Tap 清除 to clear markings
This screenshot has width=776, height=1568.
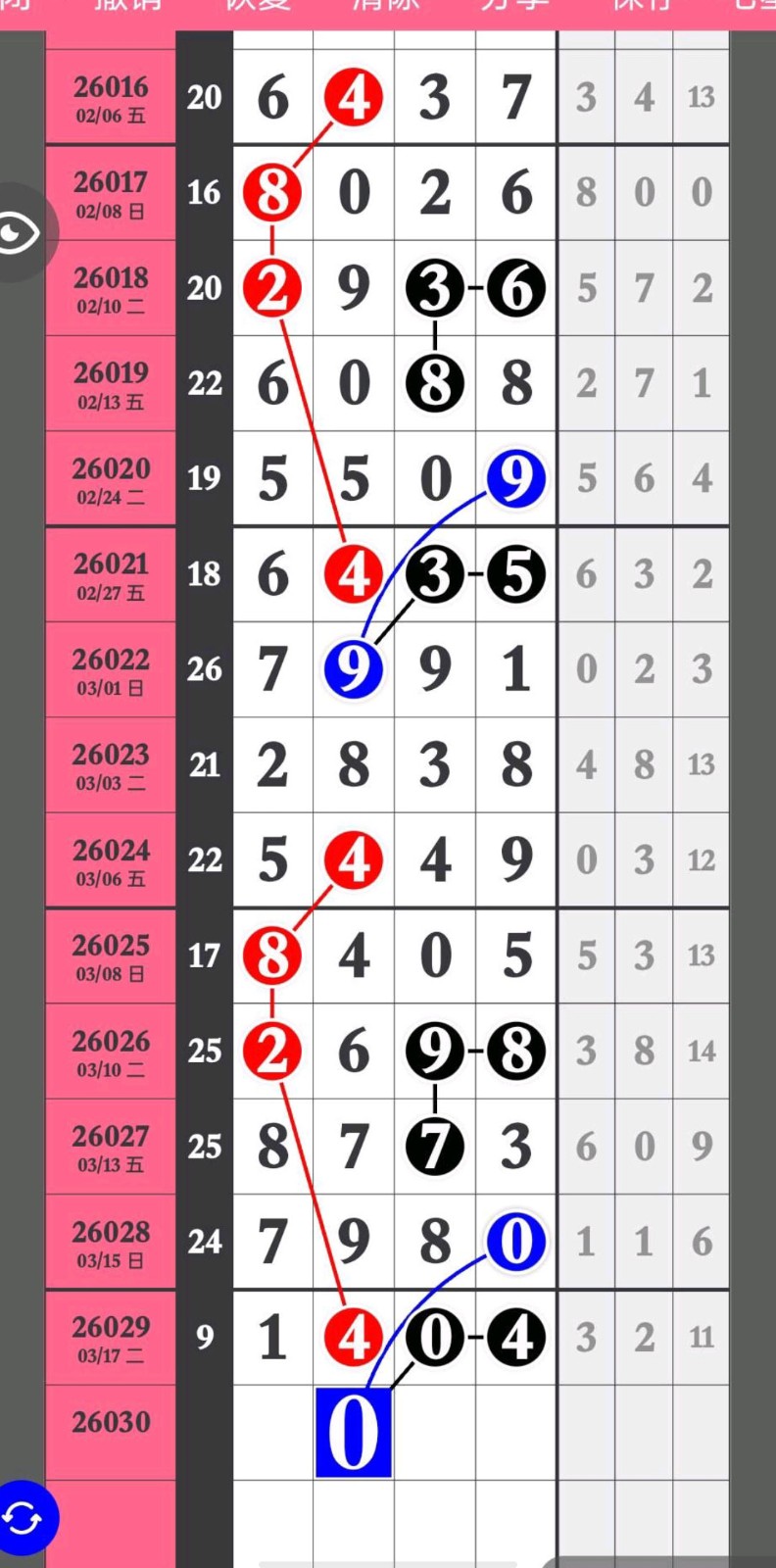pos(385,6)
